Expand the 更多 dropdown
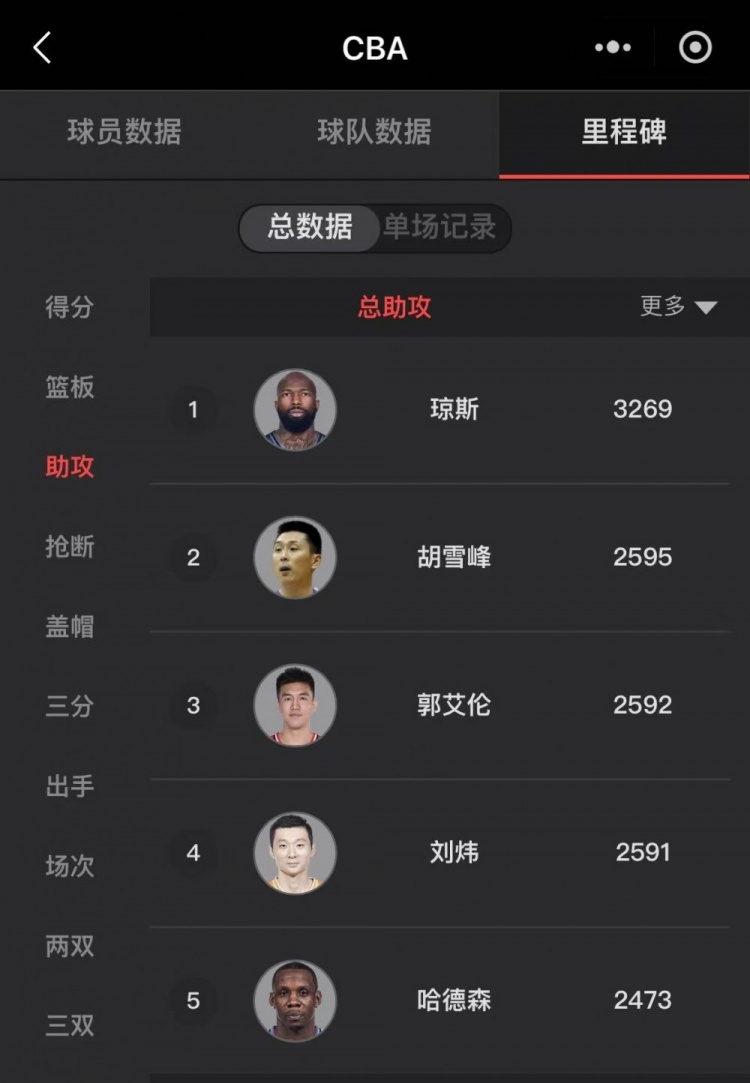Screen dimensions: 750x1083 point(678,306)
